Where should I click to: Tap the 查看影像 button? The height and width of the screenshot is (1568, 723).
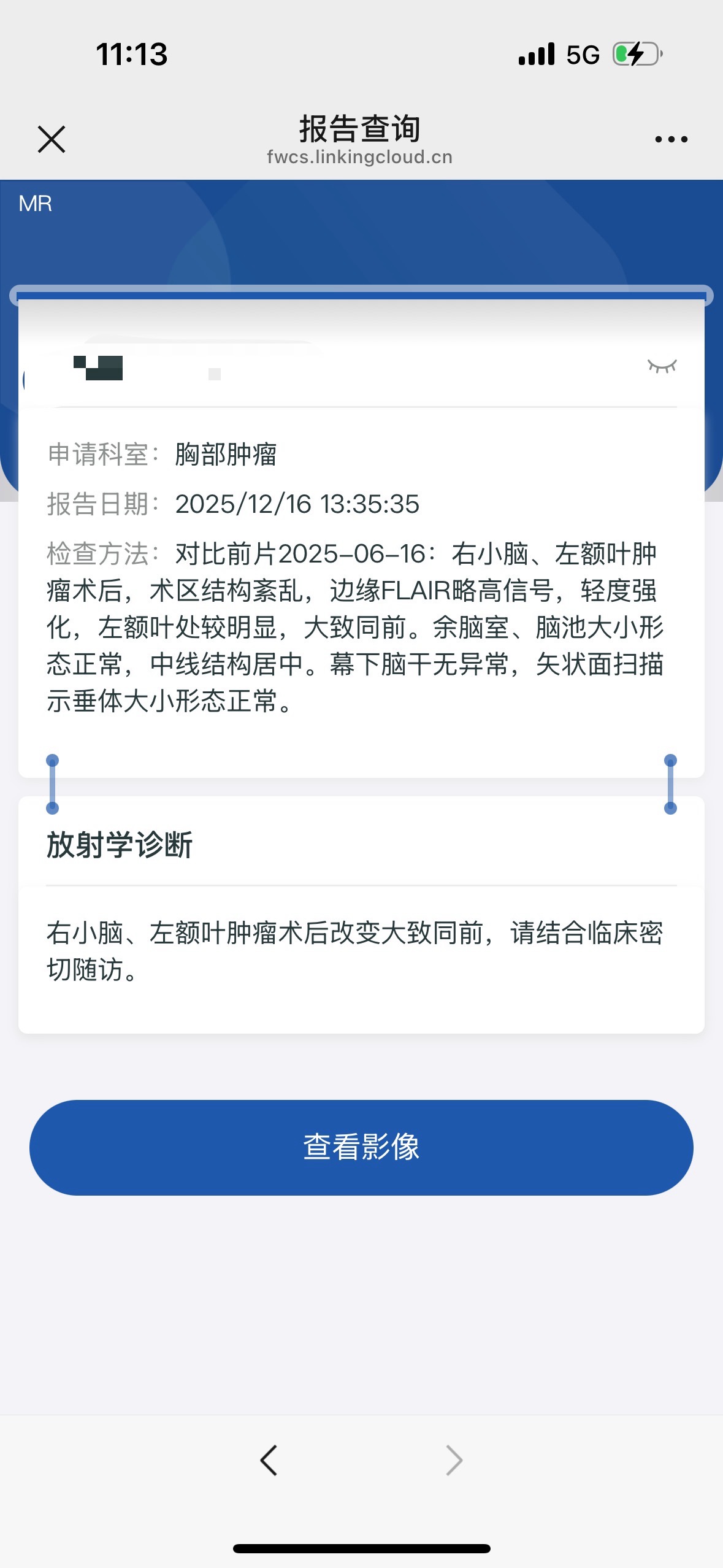[361, 1147]
